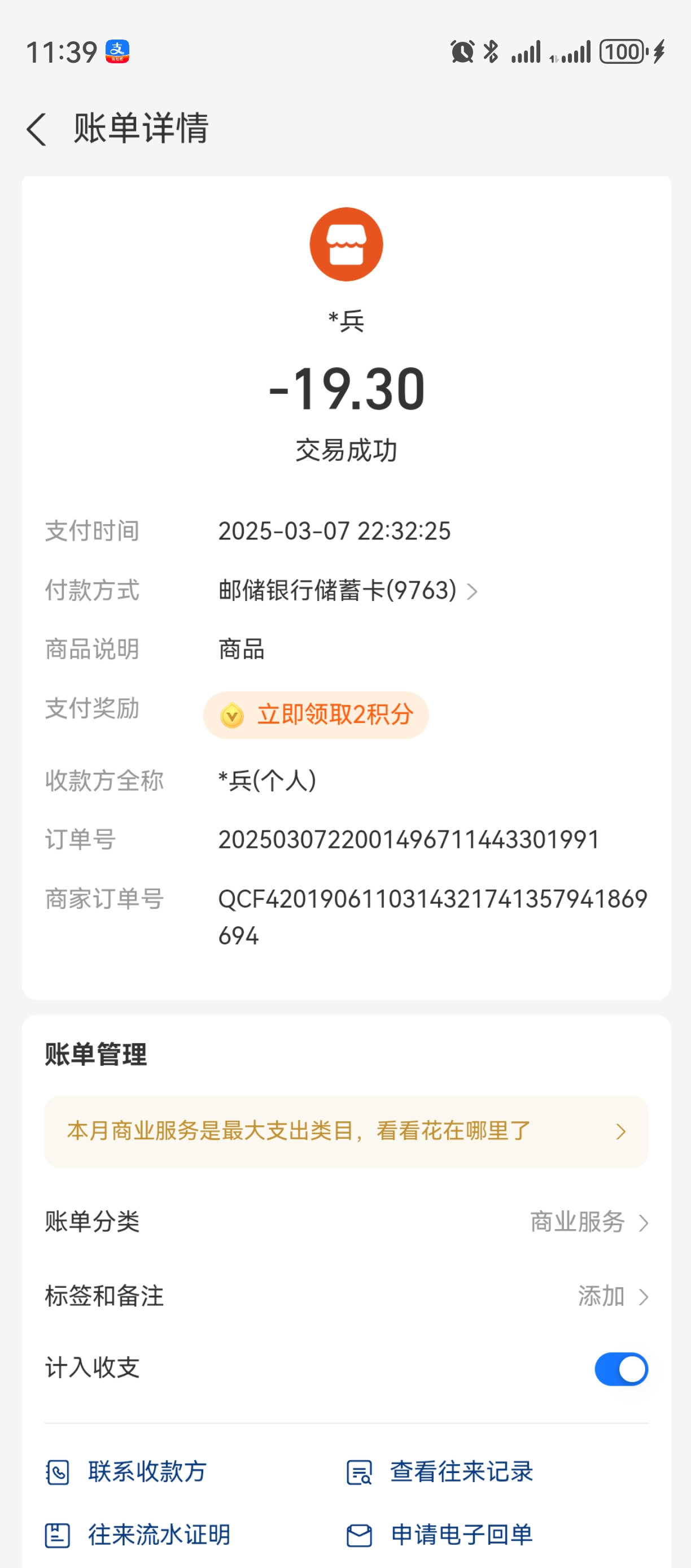Open payment method 邮储银行储蓄卡(9763)
This screenshot has width=691, height=1568.
click(347, 590)
